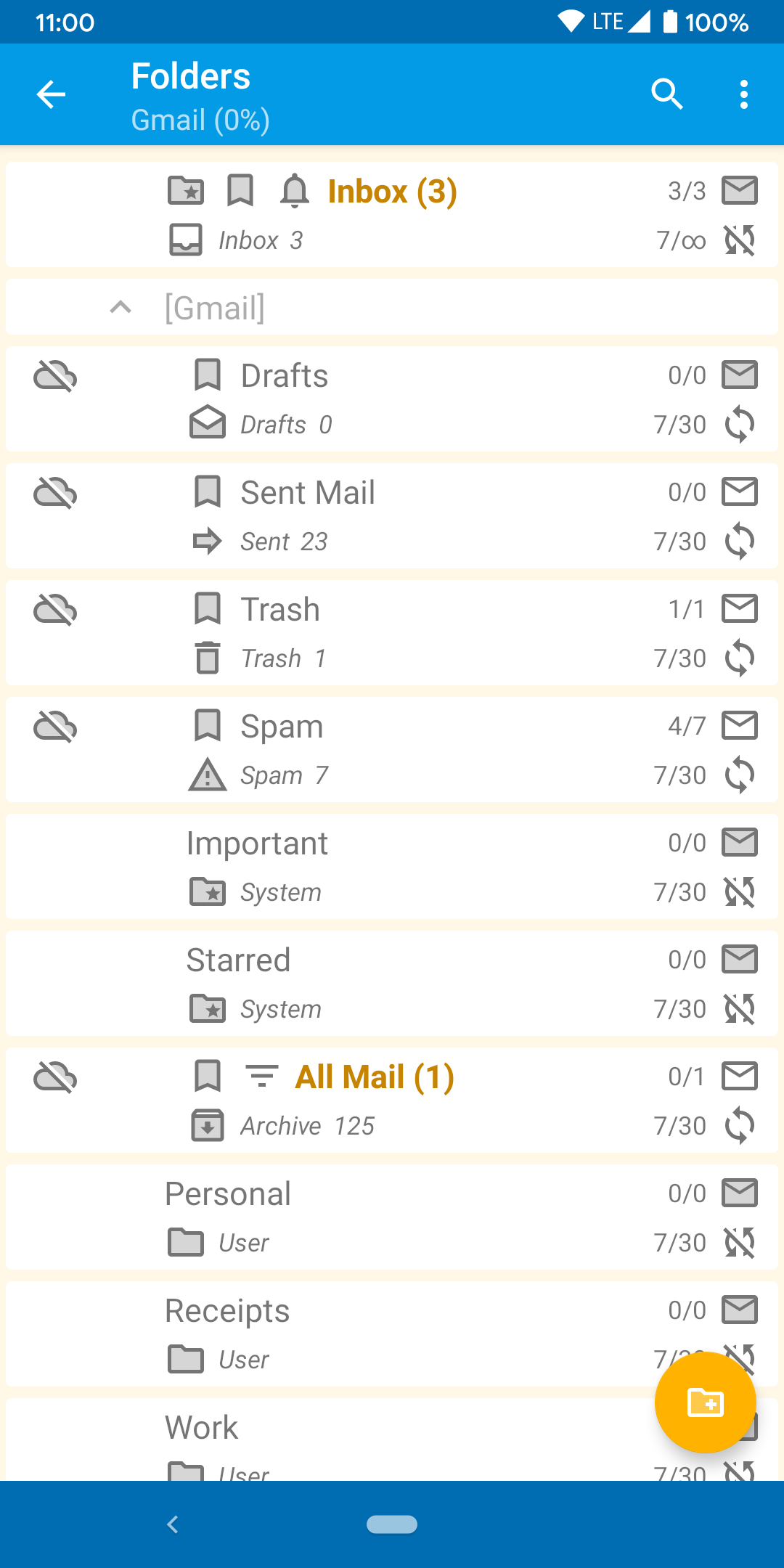
Task: Go back from the Folders screen
Action: (x=51, y=94)
